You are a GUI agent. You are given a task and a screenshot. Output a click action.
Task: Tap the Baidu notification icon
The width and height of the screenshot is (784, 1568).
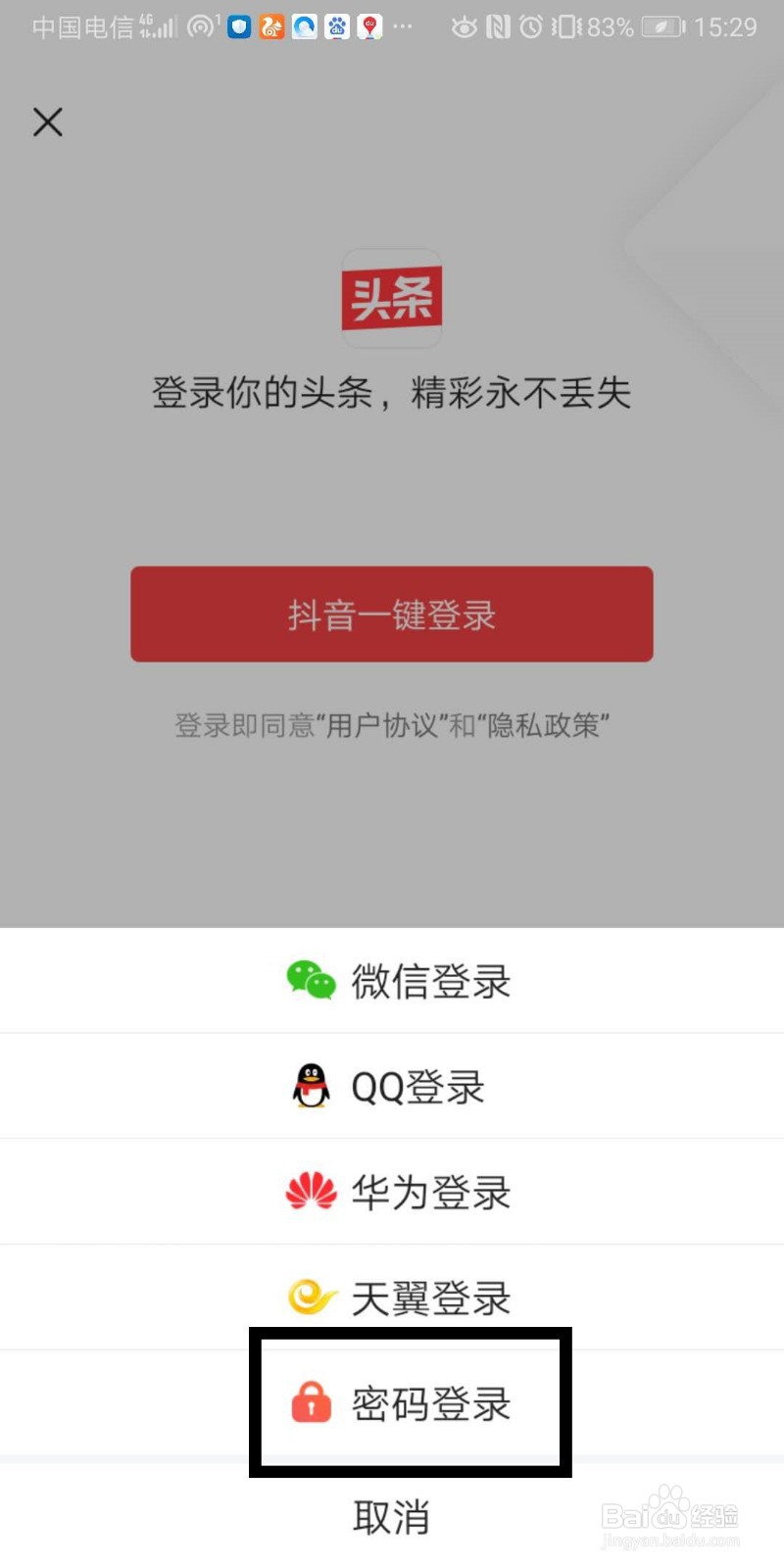[336, 27]
